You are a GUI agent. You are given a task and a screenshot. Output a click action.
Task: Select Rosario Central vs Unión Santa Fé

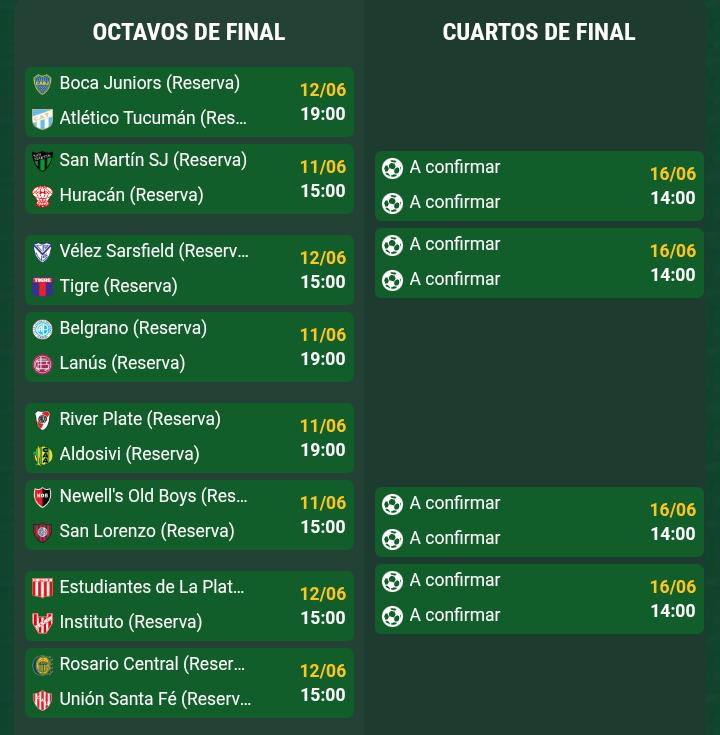tap(189, 682)
